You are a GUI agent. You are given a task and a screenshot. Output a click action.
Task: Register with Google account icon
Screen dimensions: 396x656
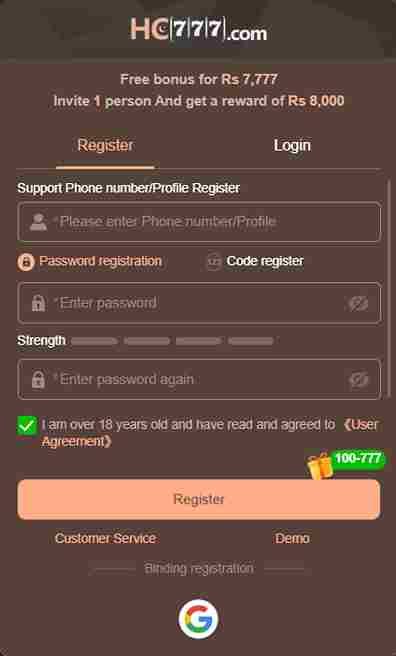pyautogui.click(x=198, y=619)
